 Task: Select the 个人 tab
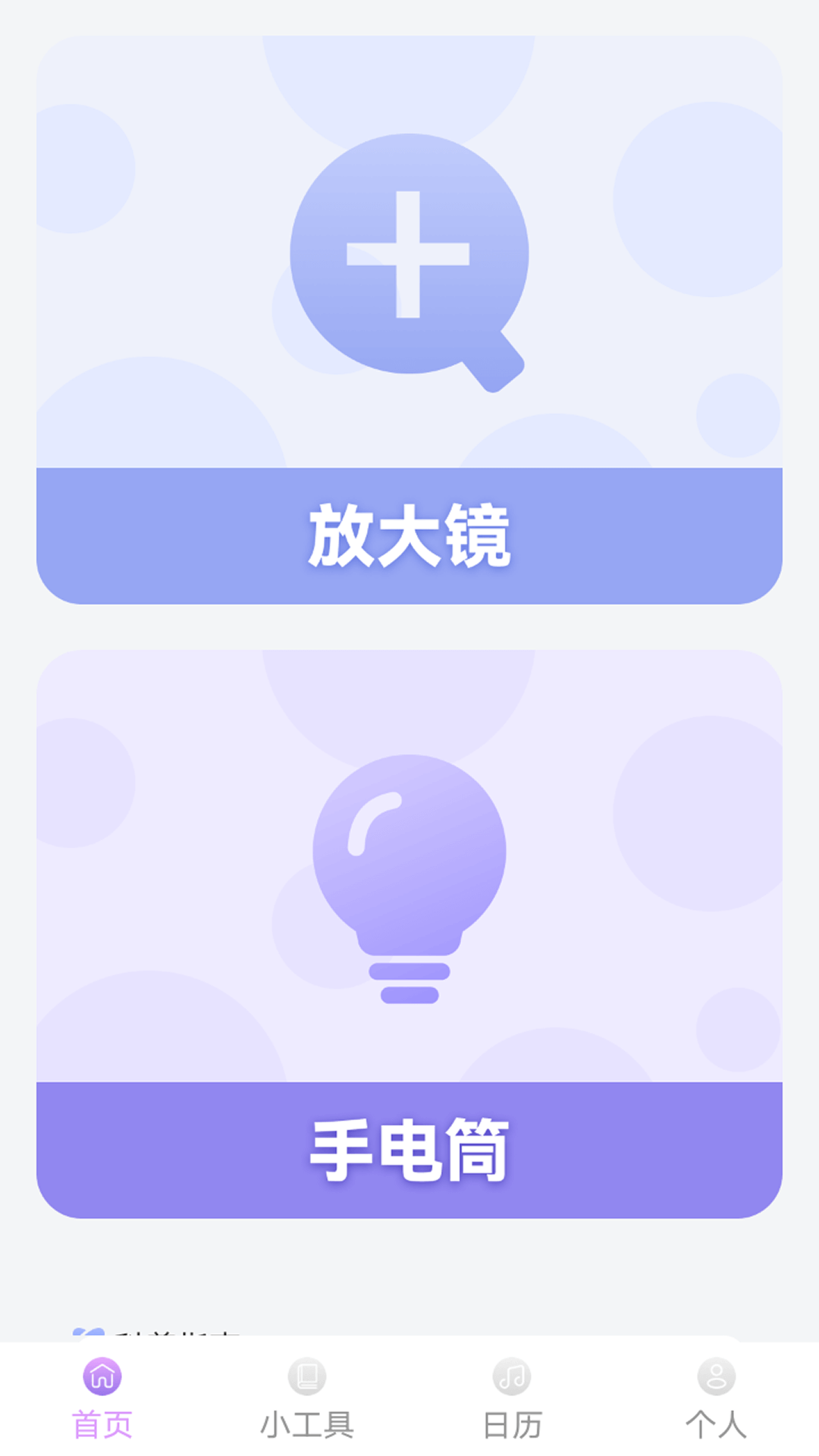pos(717,1399)
